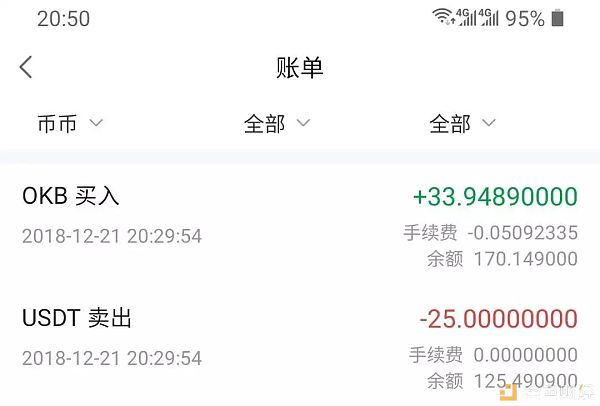This screenshot has height=406, width=600.
Task: Expand the 币币 account dropdown
Action: coord(70,124)
